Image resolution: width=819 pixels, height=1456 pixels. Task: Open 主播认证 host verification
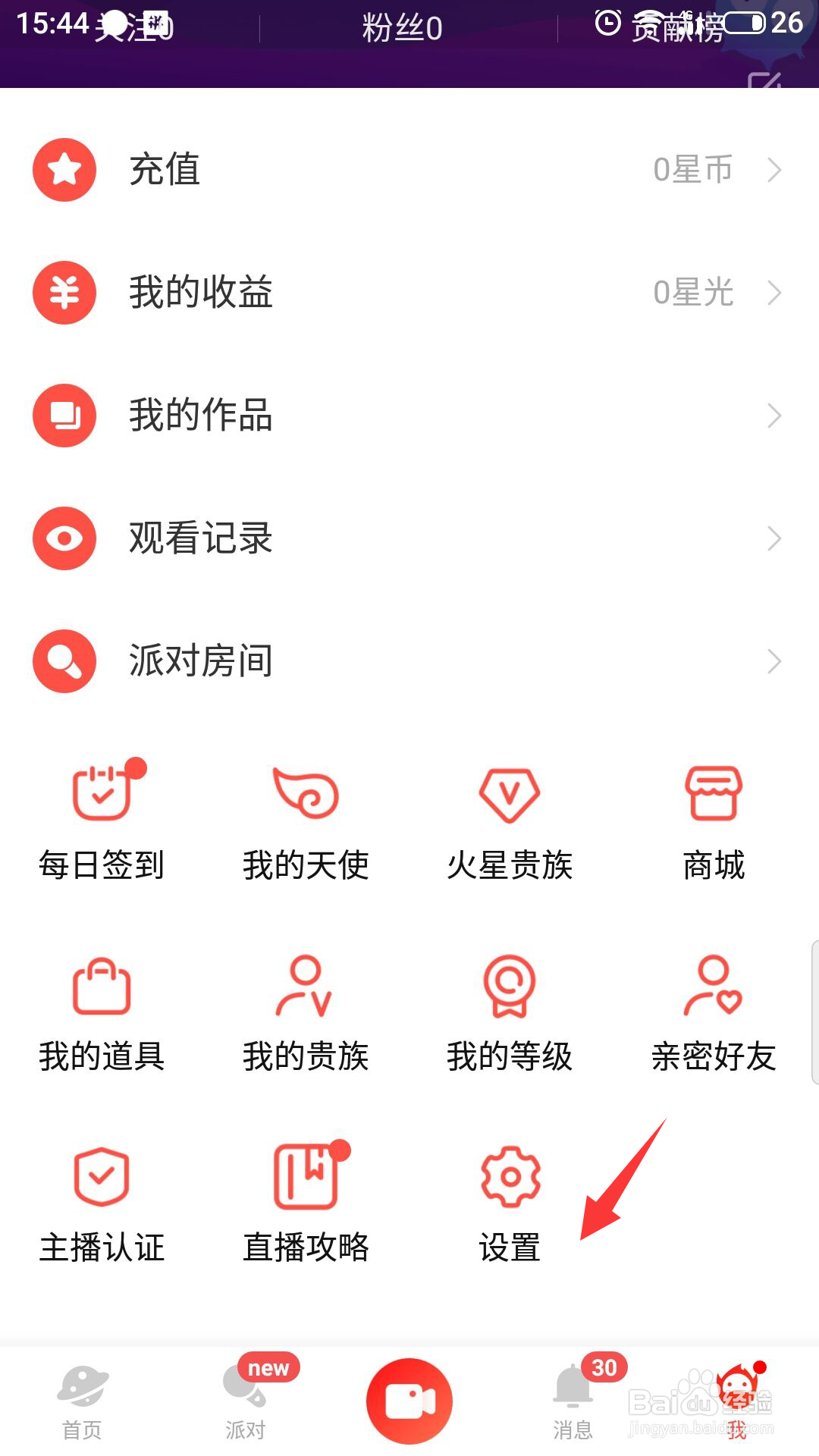(x=102, y=1206)
